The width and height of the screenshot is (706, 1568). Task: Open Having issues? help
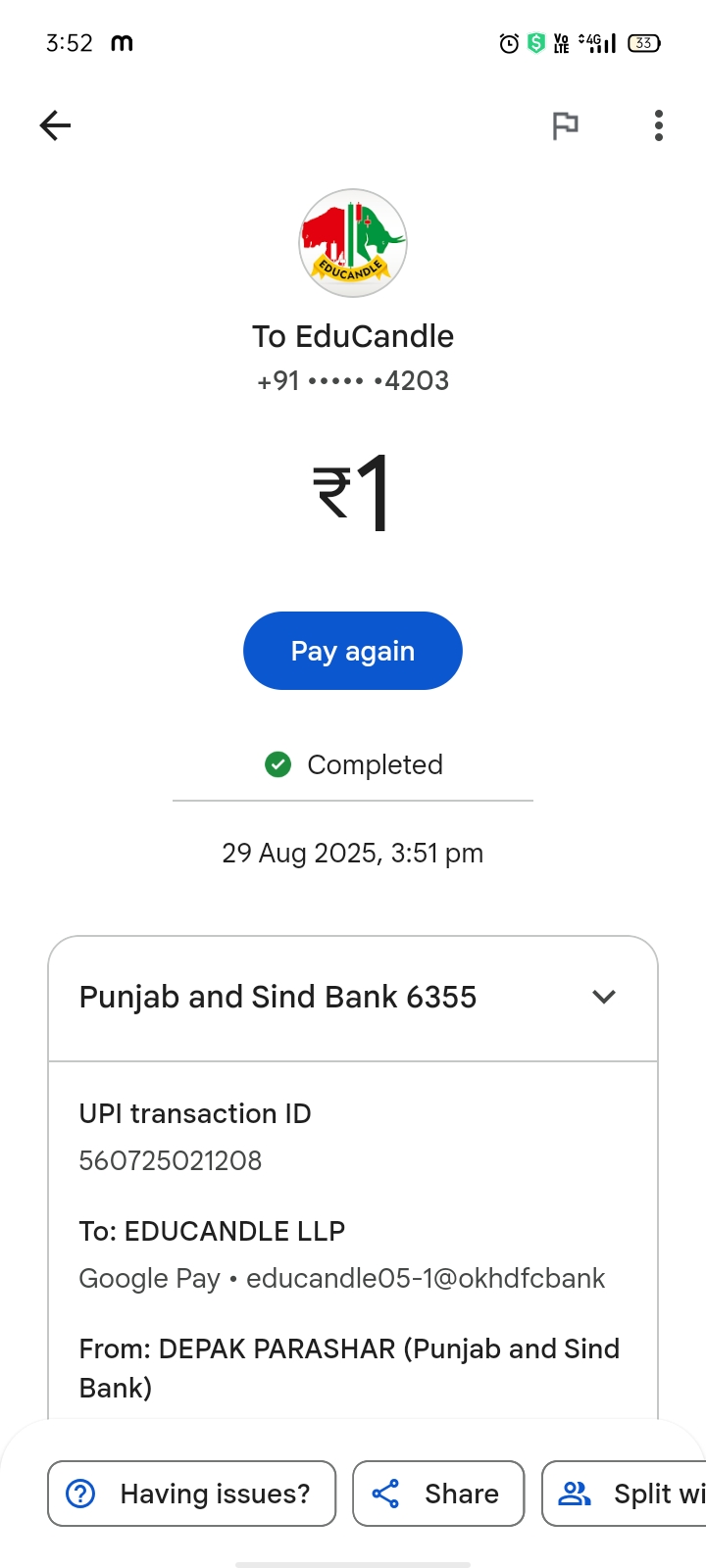click(192, 1494)
